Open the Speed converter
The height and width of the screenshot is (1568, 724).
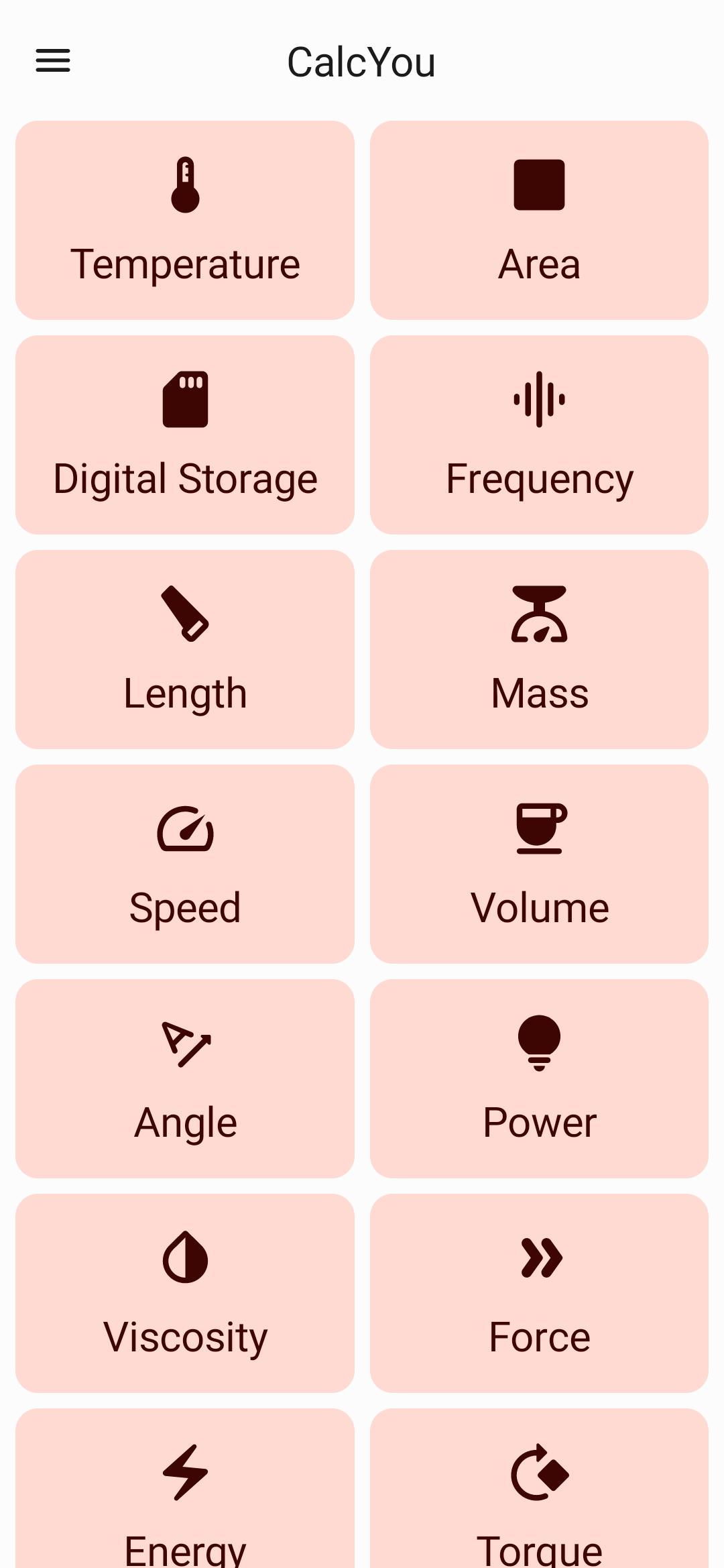coord(185,864)
